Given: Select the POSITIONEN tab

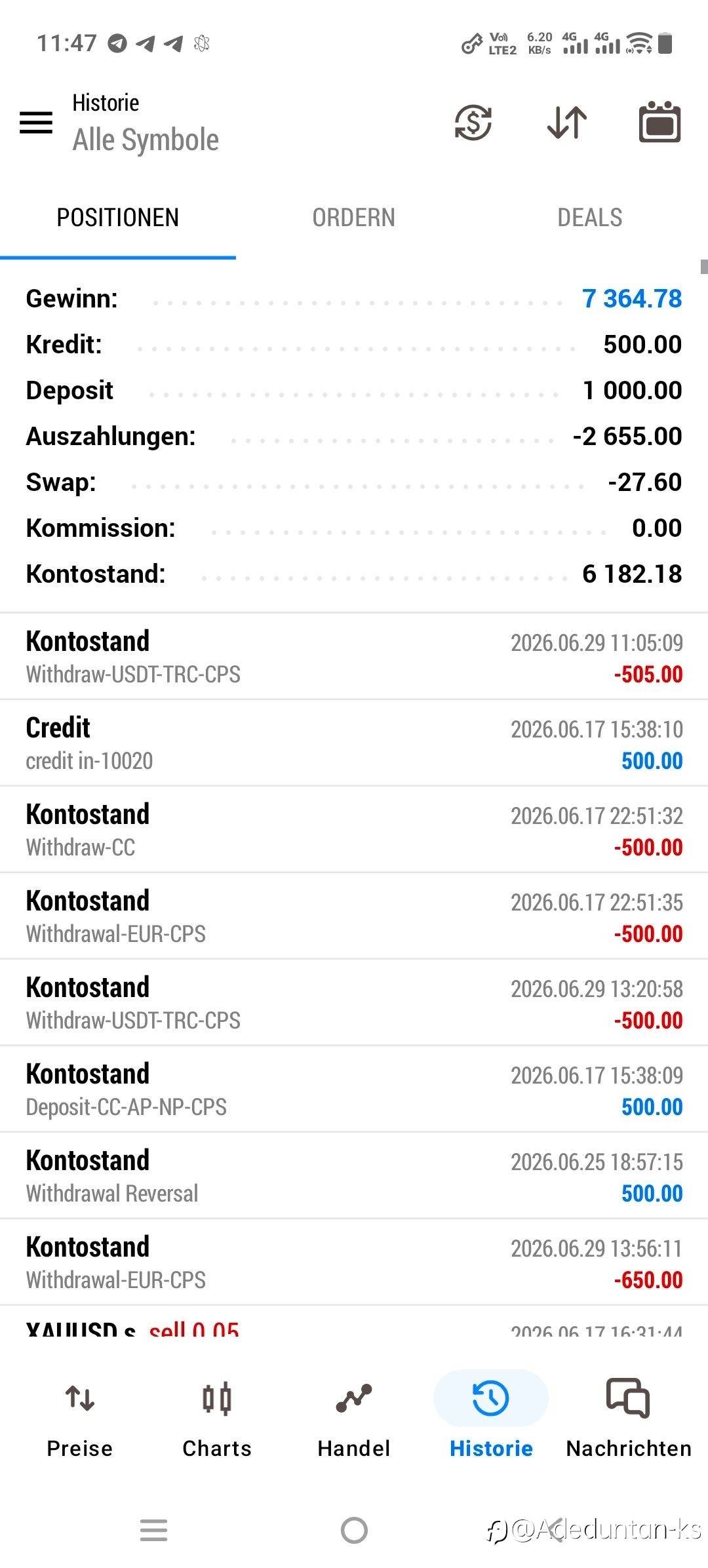Looking at the screenshot, I should (x=118, y=218).
